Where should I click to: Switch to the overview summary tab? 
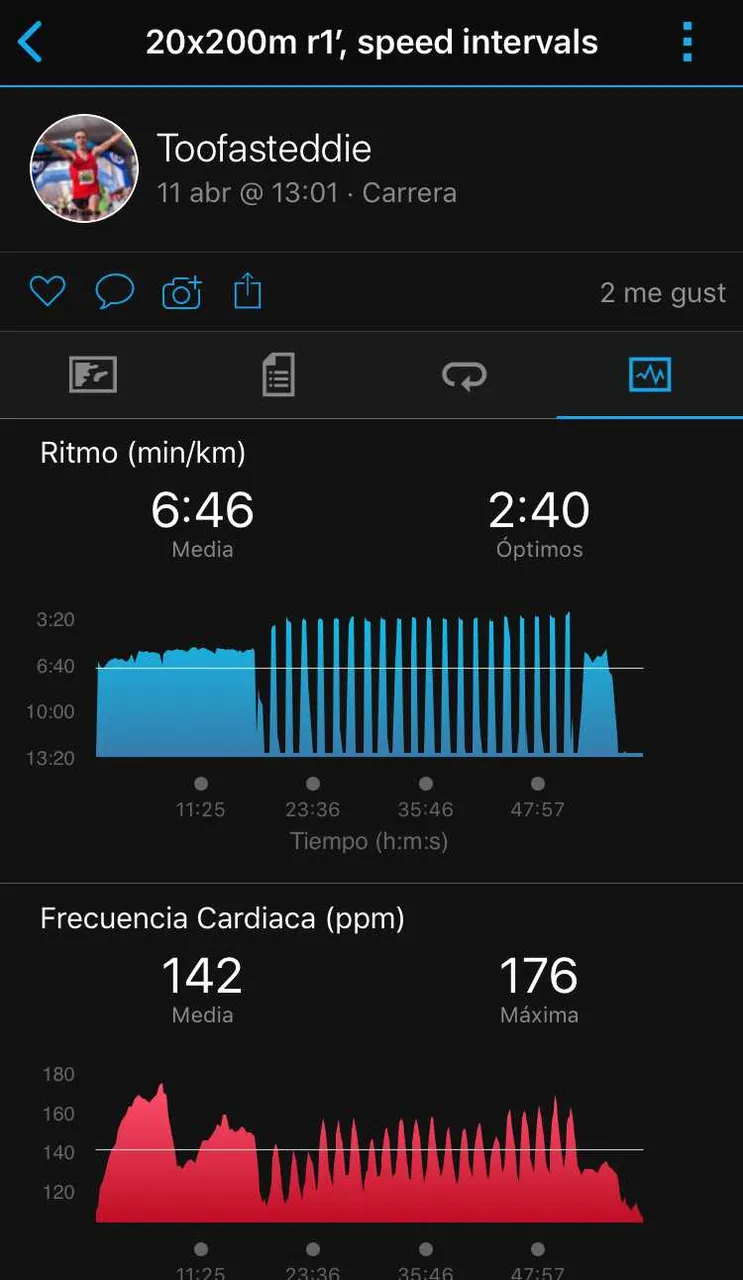[93, 375]
